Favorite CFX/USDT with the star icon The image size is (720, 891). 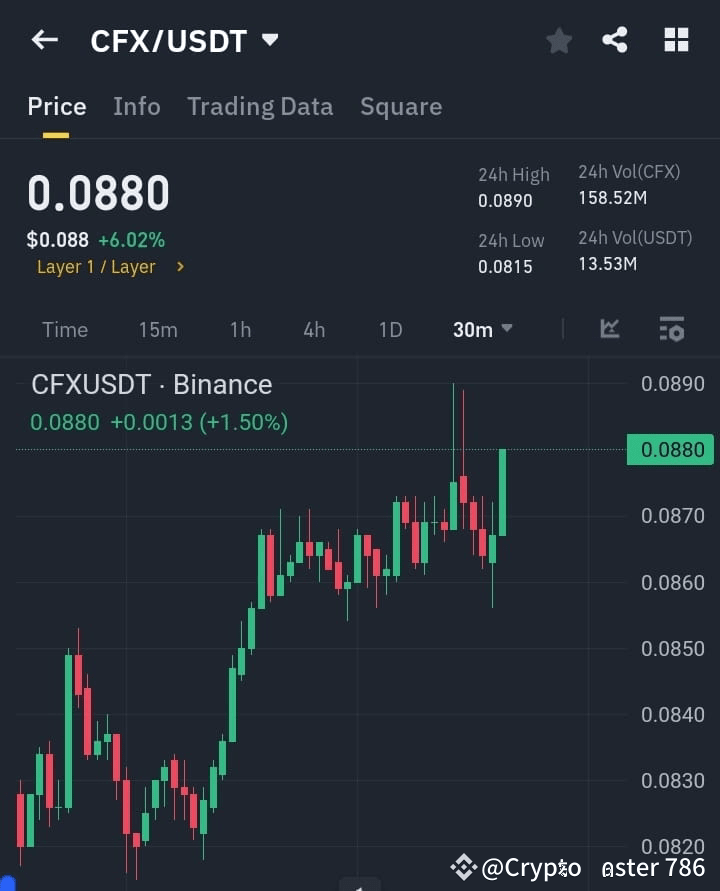pos(558,40)
